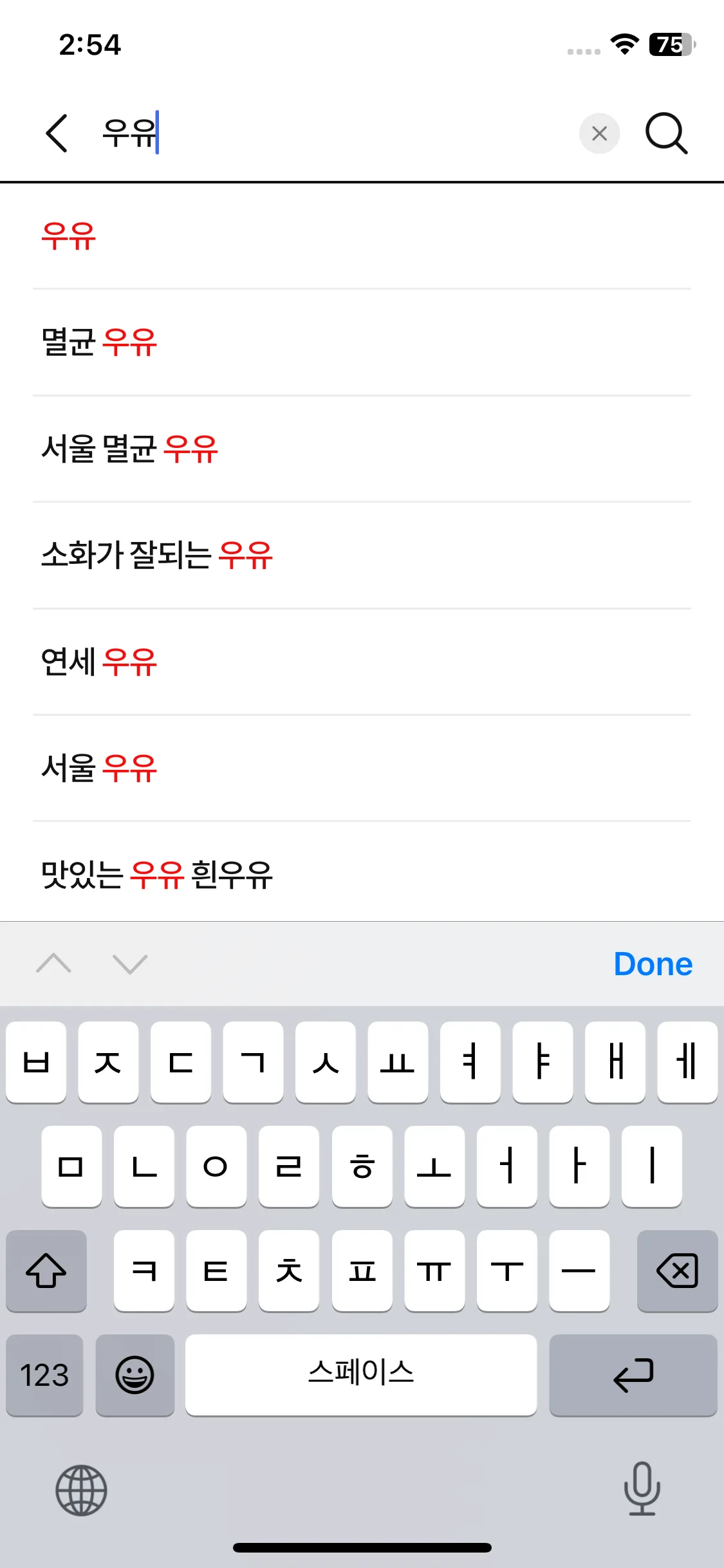Image resolution: width=724 pixels, height=1568 pixels.
Task: Go back from the search screen
Action: point(57,133)
